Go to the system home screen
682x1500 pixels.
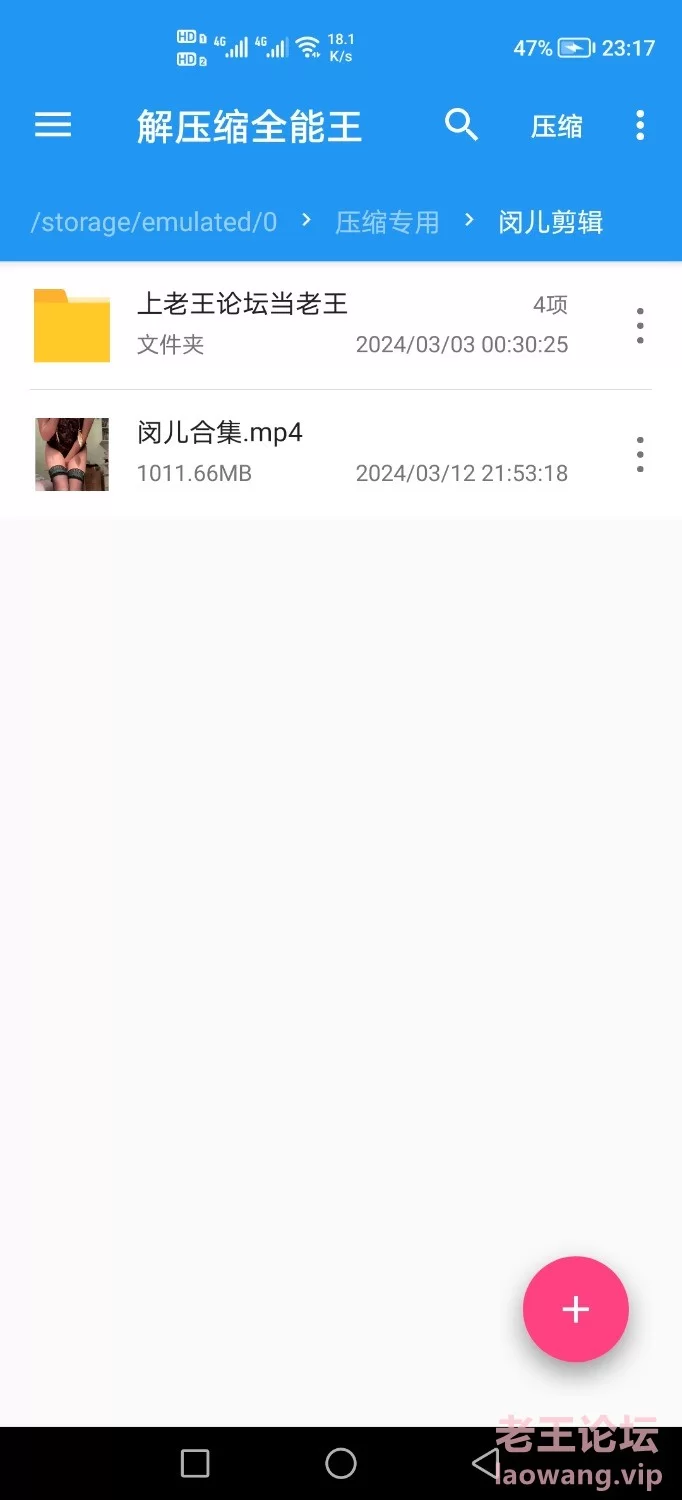[341, 1463]
